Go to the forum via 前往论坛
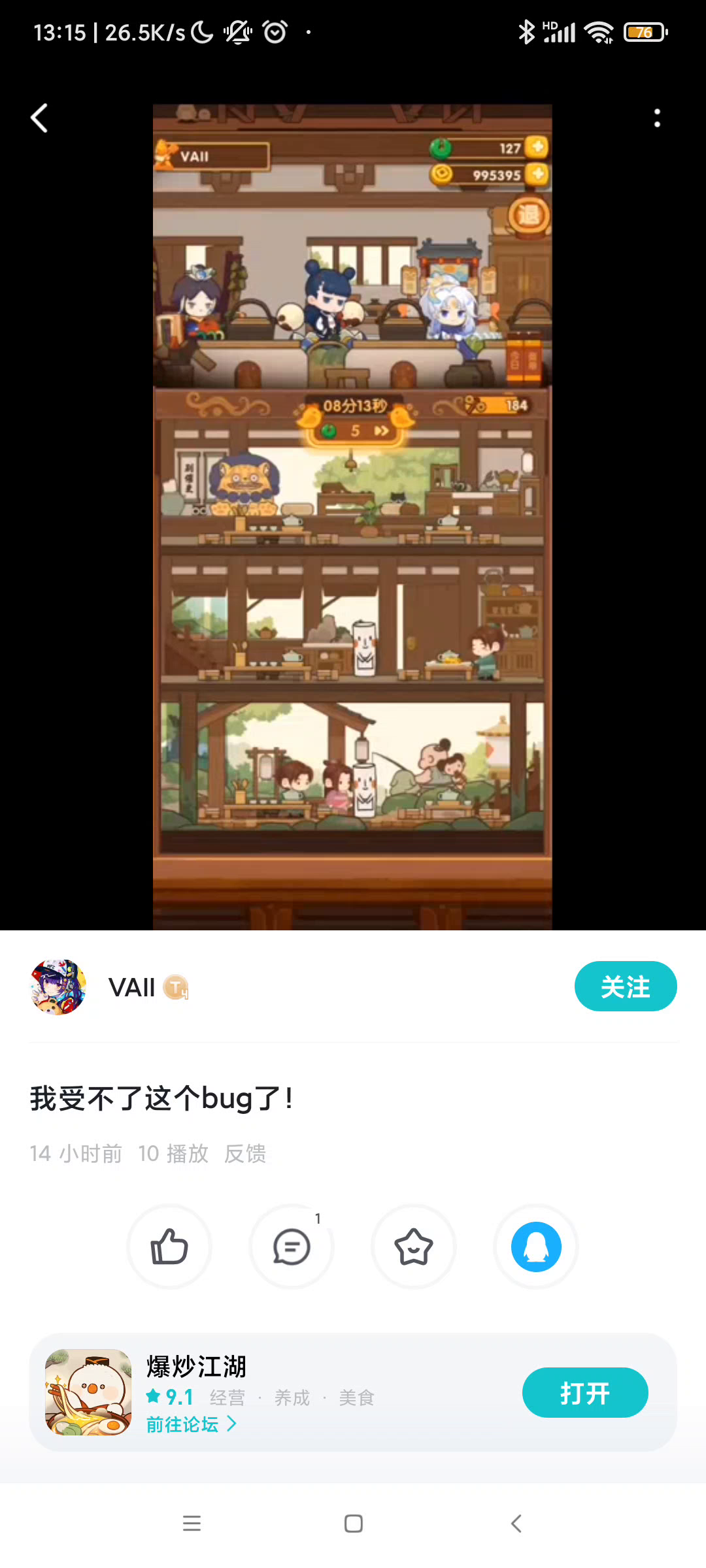 [192, 1424]
